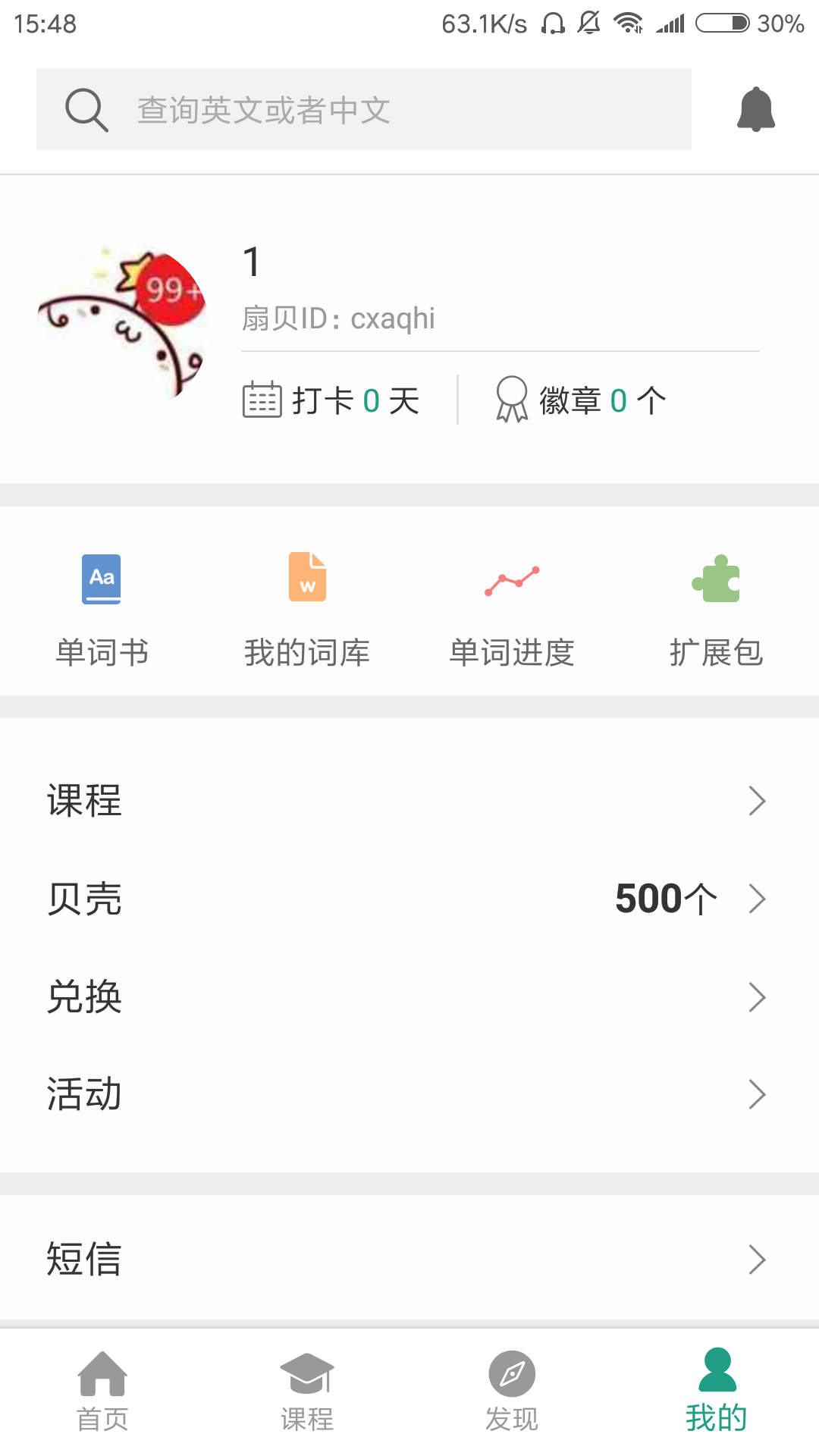
Task: Open the 短信 messages row
Action: coord(409,1260)
